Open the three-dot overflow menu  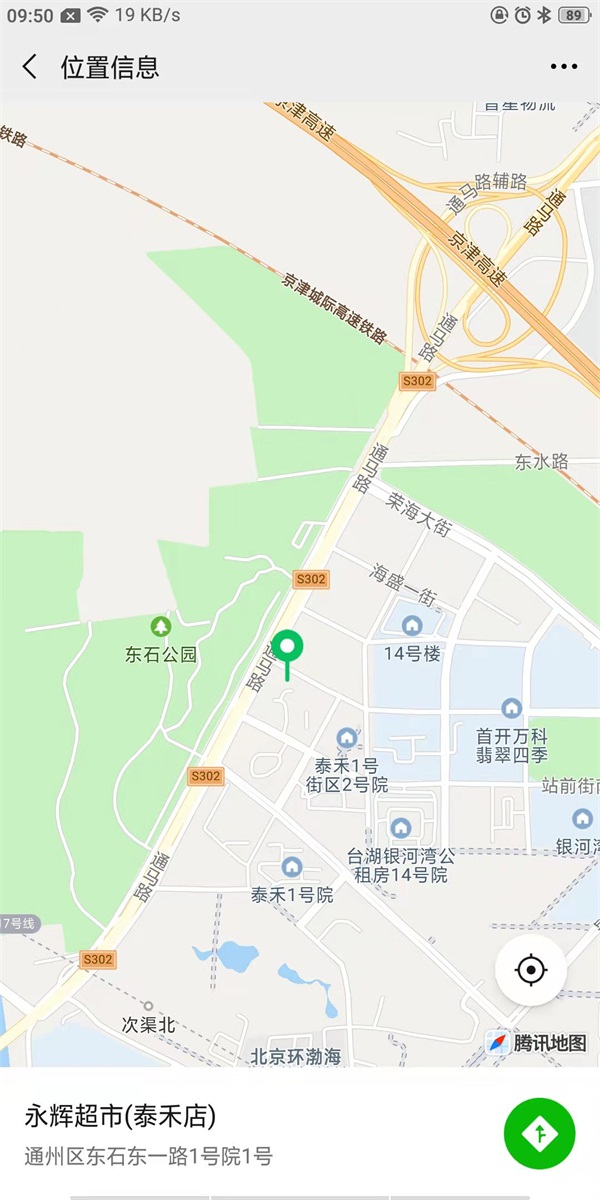point(564,67)
